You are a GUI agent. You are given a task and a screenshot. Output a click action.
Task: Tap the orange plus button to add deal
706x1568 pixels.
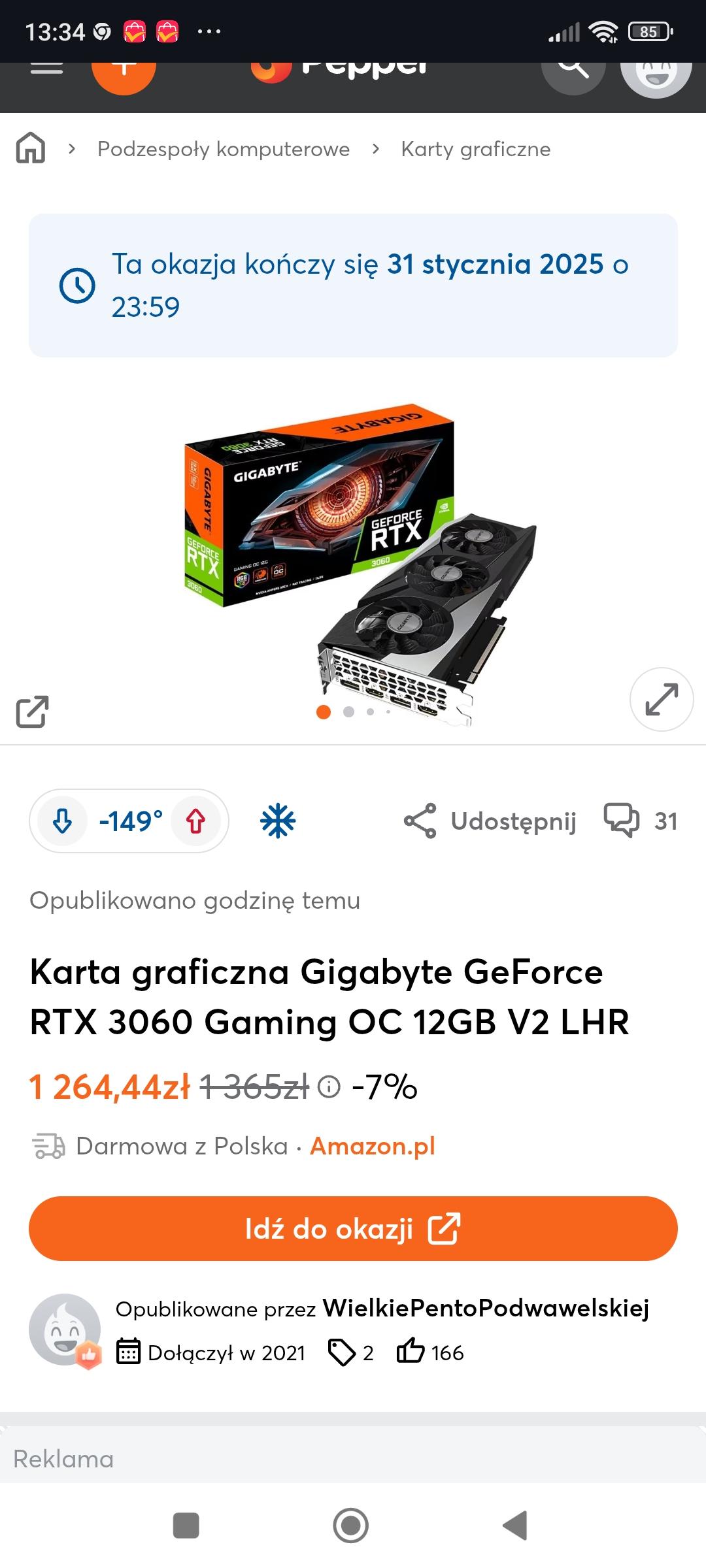pos(124,69)
